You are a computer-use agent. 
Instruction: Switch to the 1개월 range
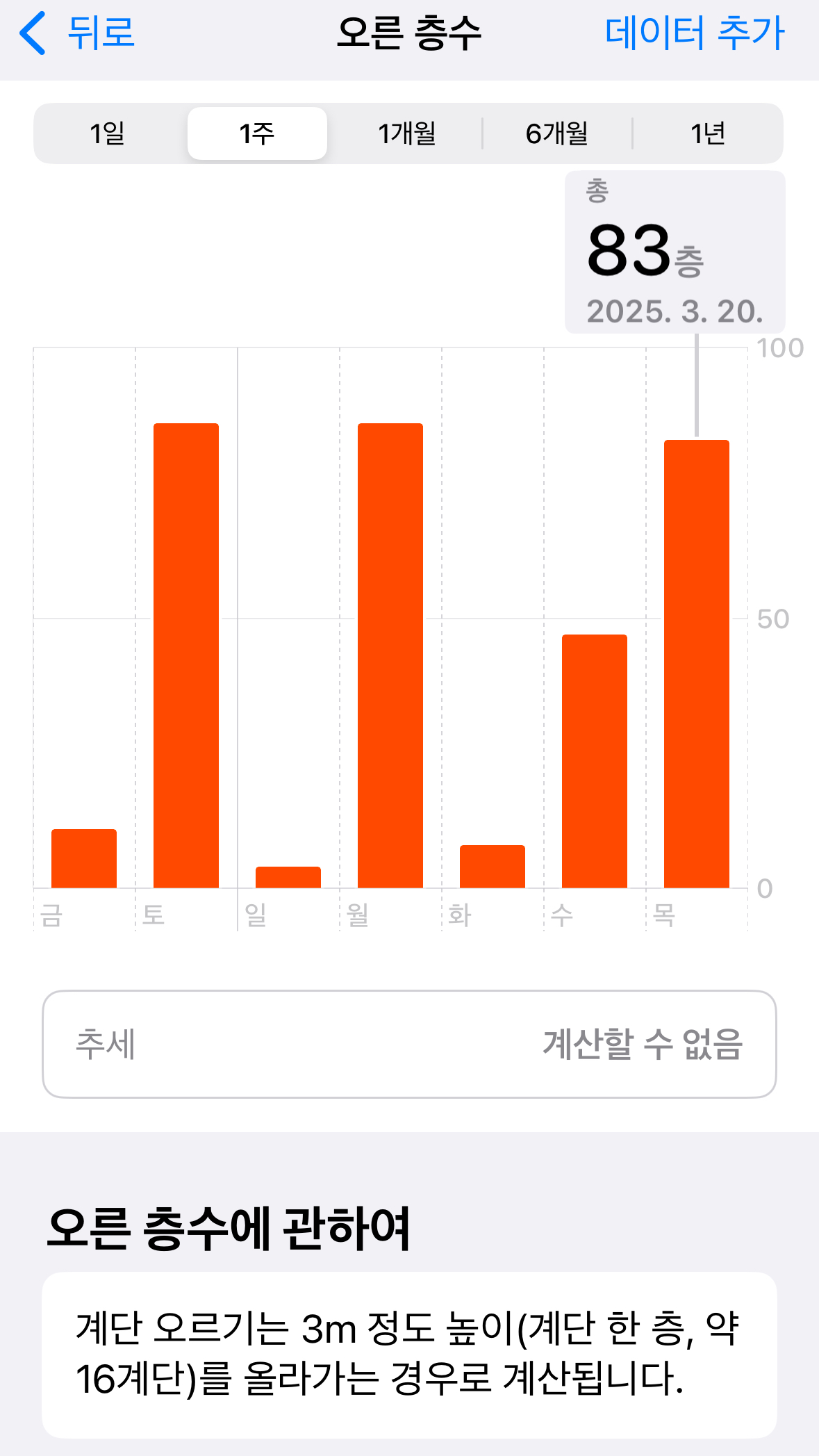[407, 133]
